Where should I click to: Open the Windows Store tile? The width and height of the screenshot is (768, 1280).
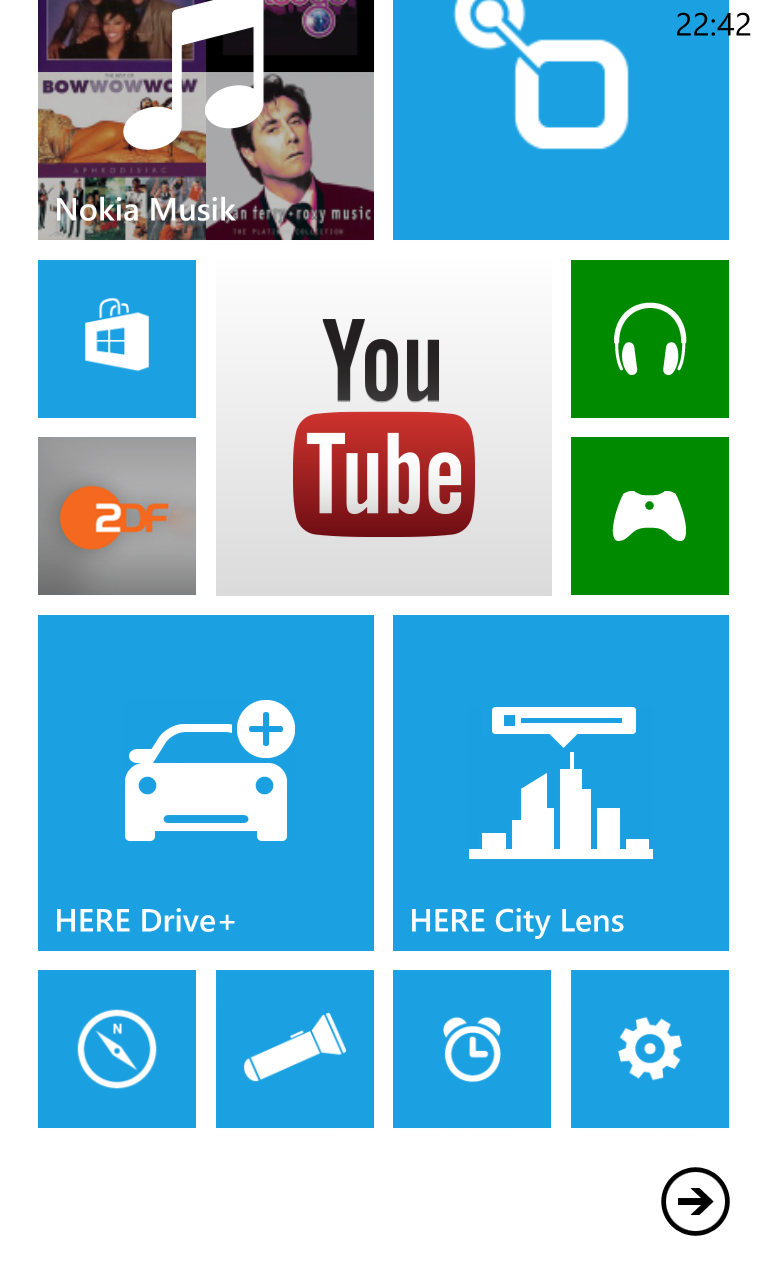click(x=117, y=339)
